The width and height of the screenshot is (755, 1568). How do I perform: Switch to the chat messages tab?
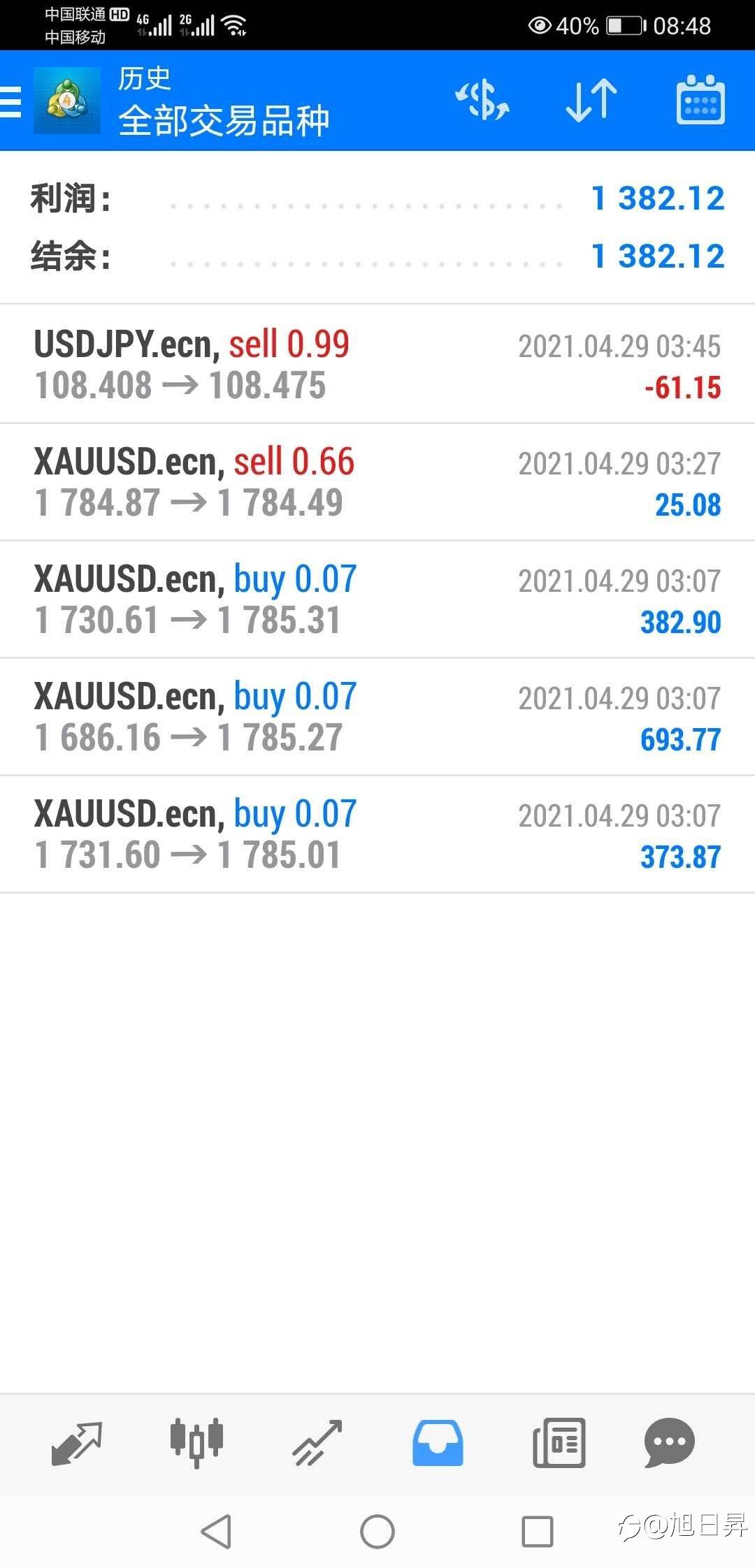pyautogui.click(x=669, y=1442)
